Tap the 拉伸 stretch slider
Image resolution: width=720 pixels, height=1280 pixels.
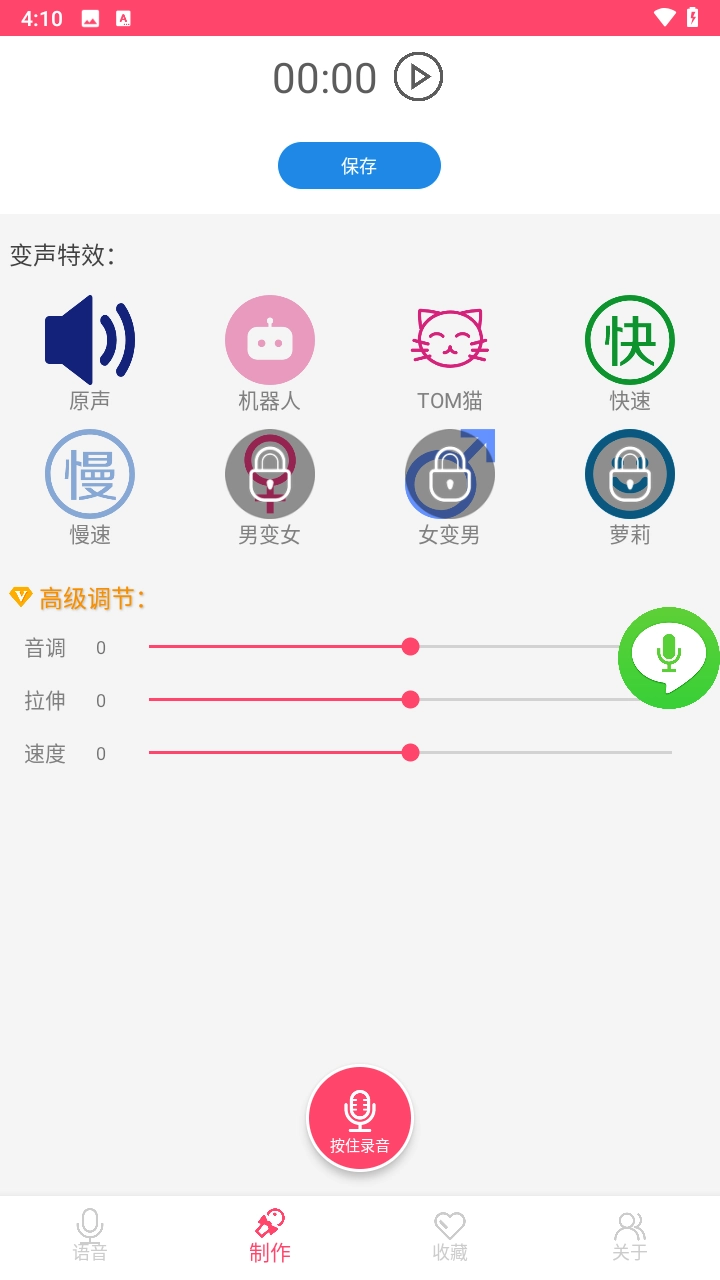[410, 699]
